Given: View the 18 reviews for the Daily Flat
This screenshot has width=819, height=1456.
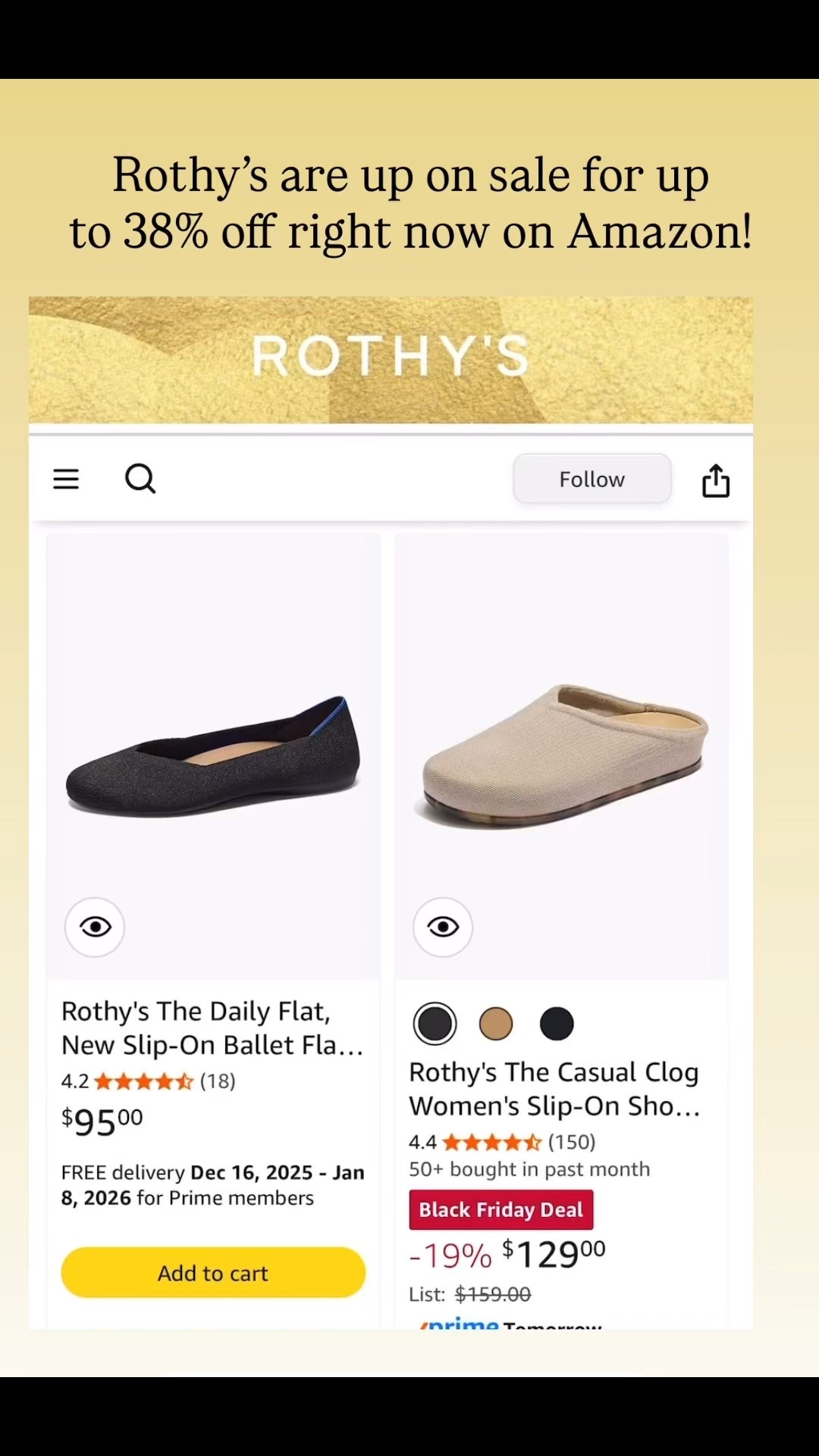Looking at the screenshot, I should [x=217, y=1080].
